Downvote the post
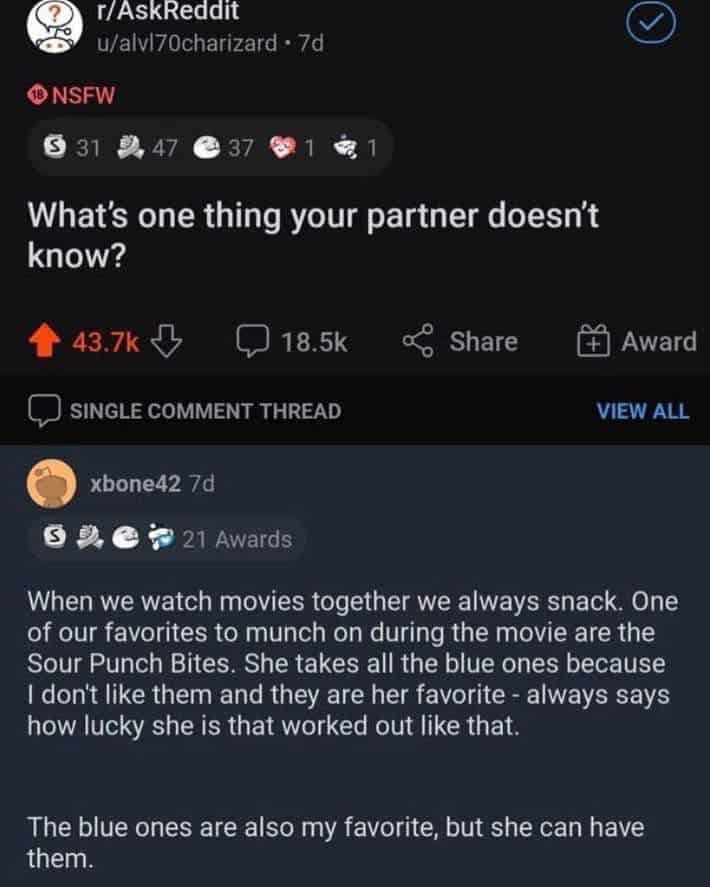 165,342
